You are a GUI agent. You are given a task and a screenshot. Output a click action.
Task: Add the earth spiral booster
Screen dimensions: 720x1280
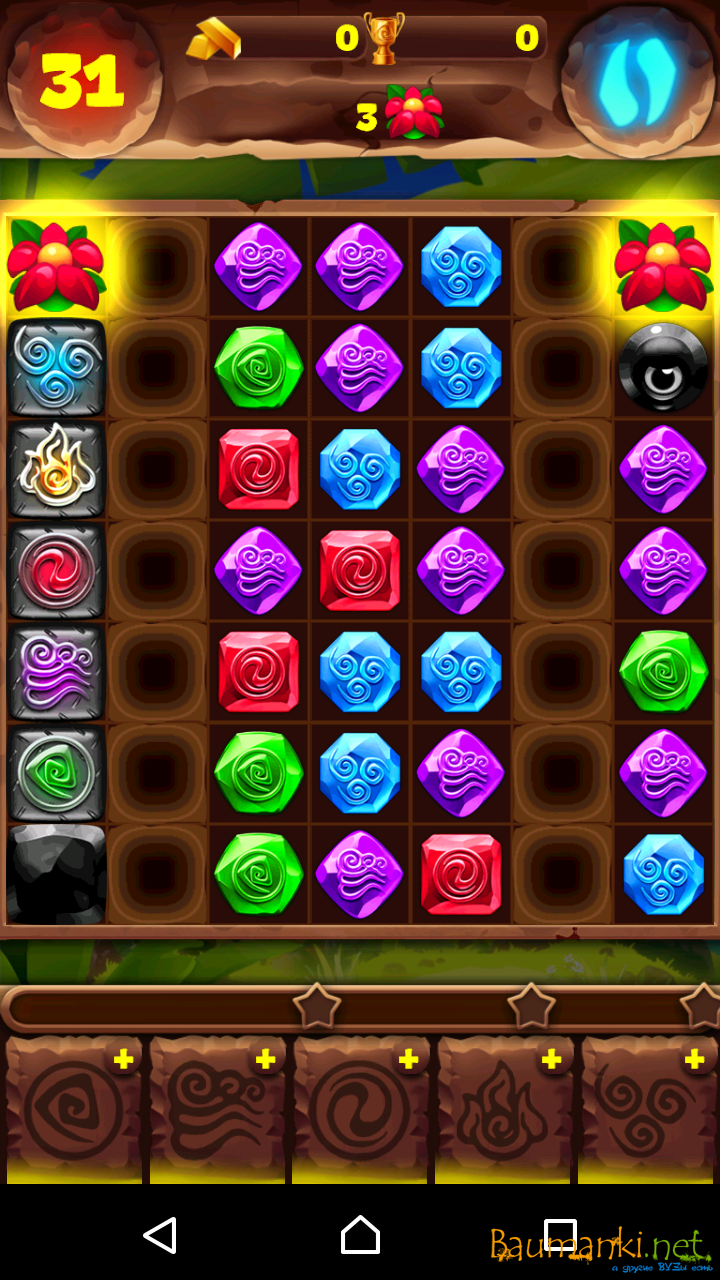coord(124,1060)
